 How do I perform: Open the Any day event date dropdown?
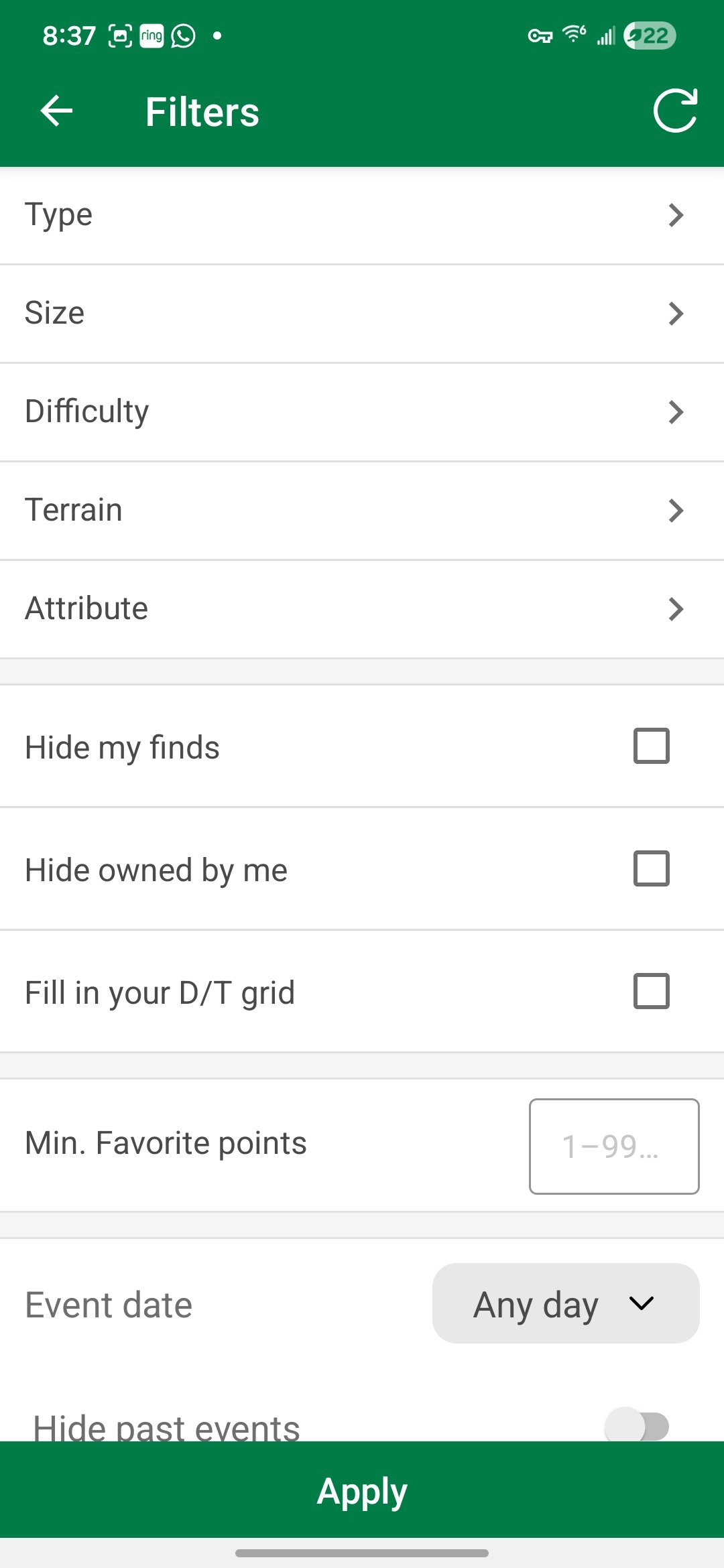[565, 1304]
